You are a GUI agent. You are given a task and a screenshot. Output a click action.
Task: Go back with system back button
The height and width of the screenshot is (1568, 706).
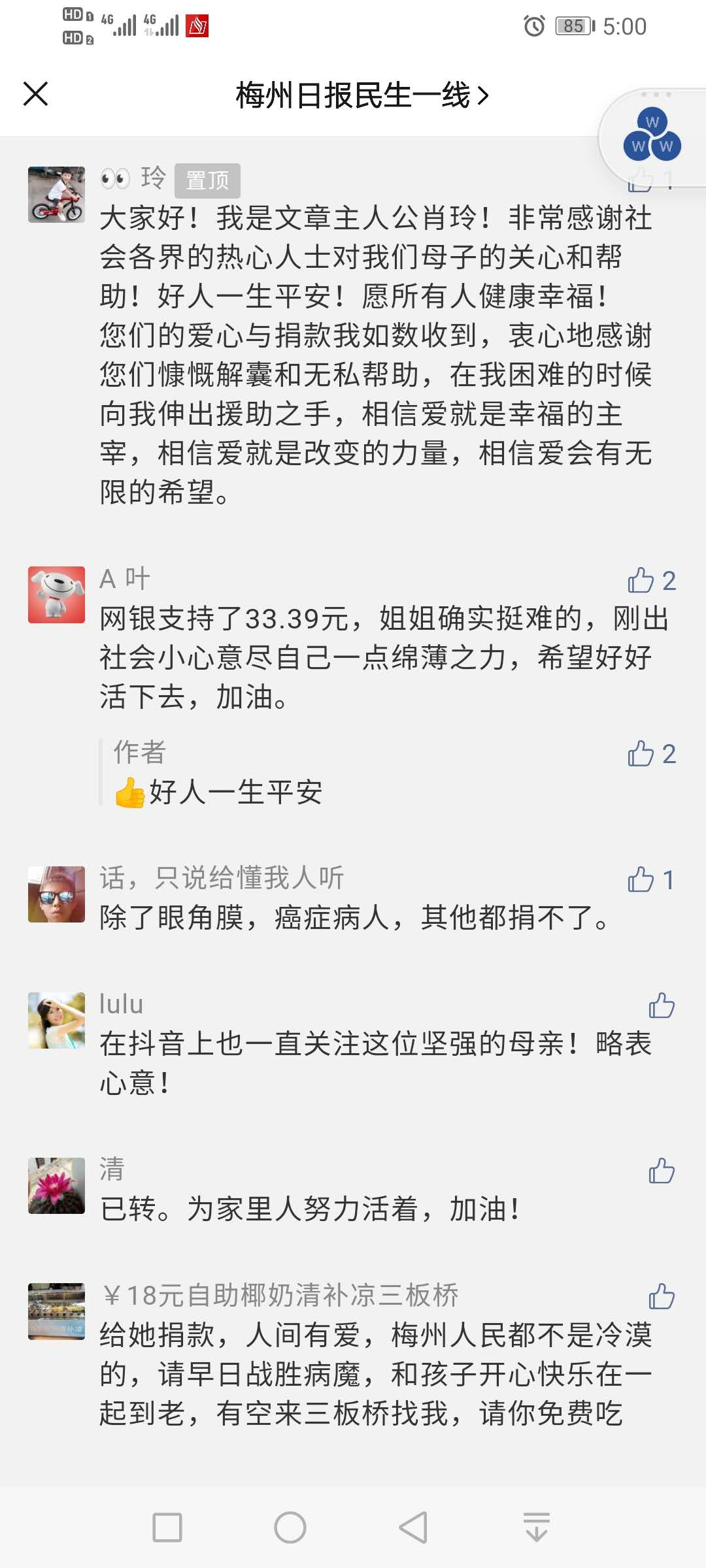413,1527
